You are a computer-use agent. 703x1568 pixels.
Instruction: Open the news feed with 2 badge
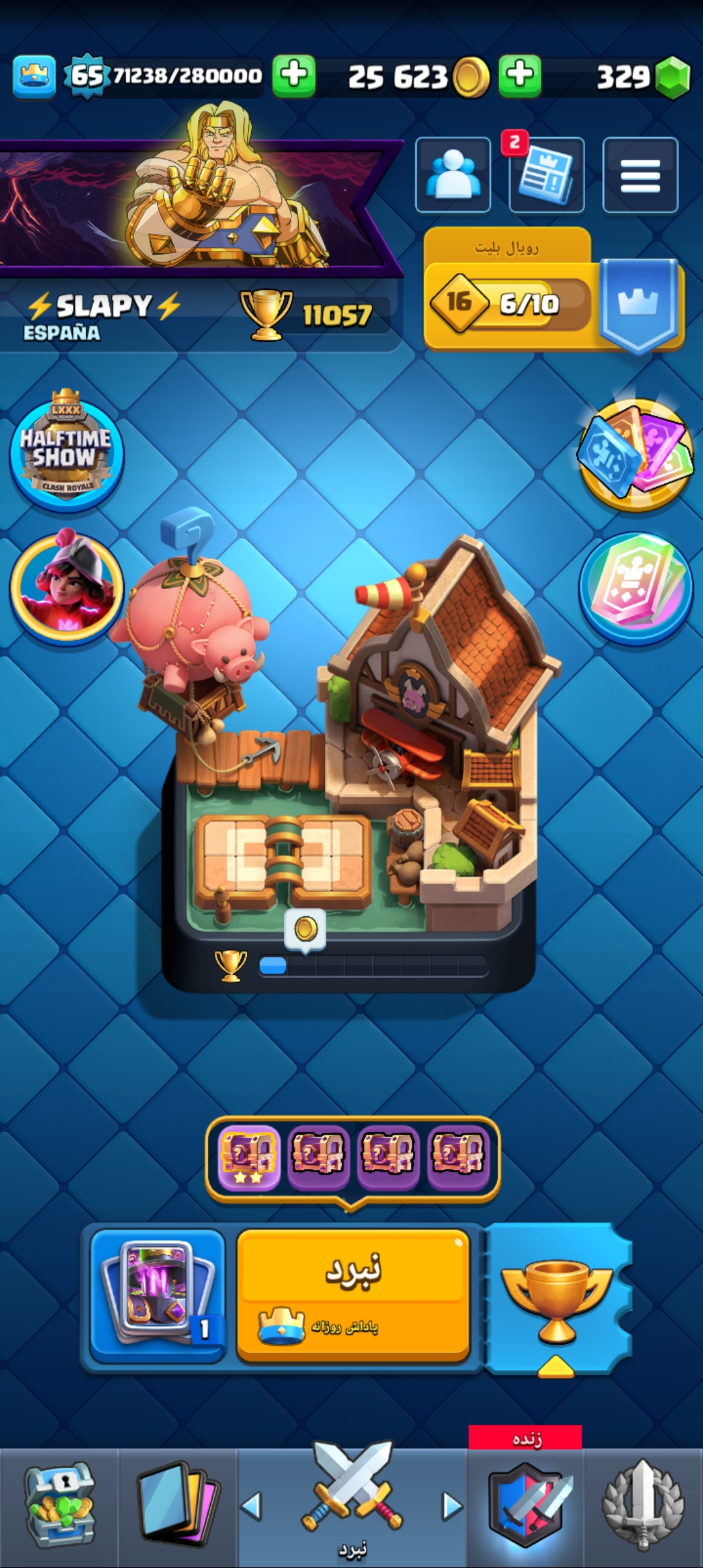546,175
